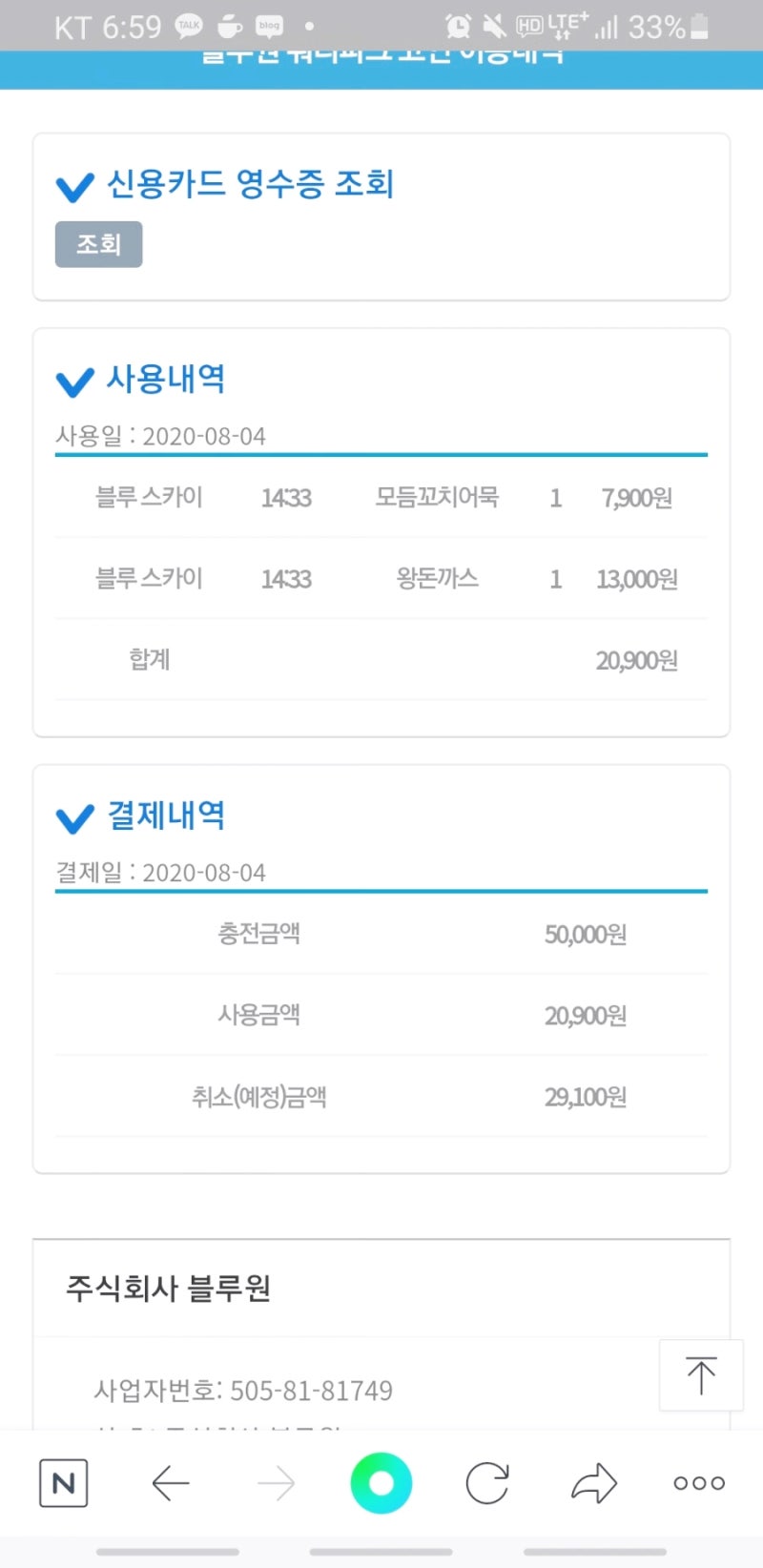Screen dimensions: 763x1568
Task: Reload the page with the refresh icon
Action: pos(486,1482)
